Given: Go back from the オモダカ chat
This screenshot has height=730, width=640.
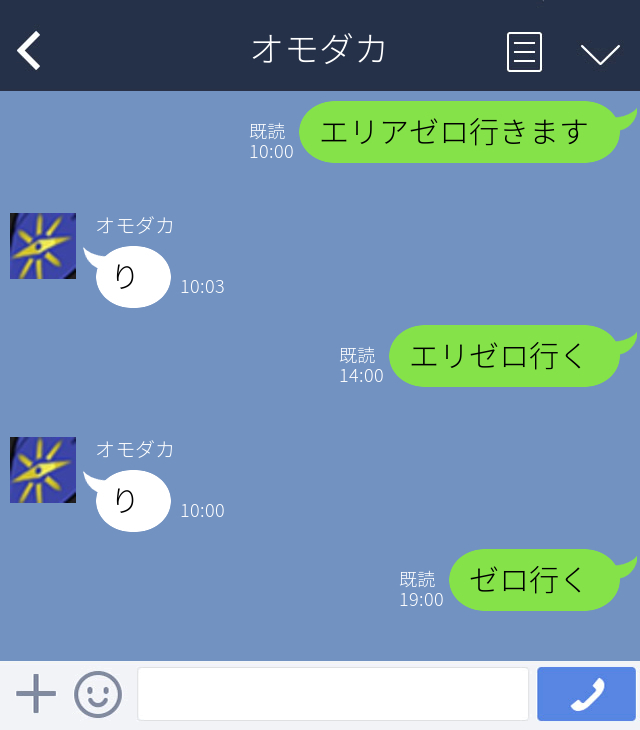Looking at the screenshot, I should 29,50.
